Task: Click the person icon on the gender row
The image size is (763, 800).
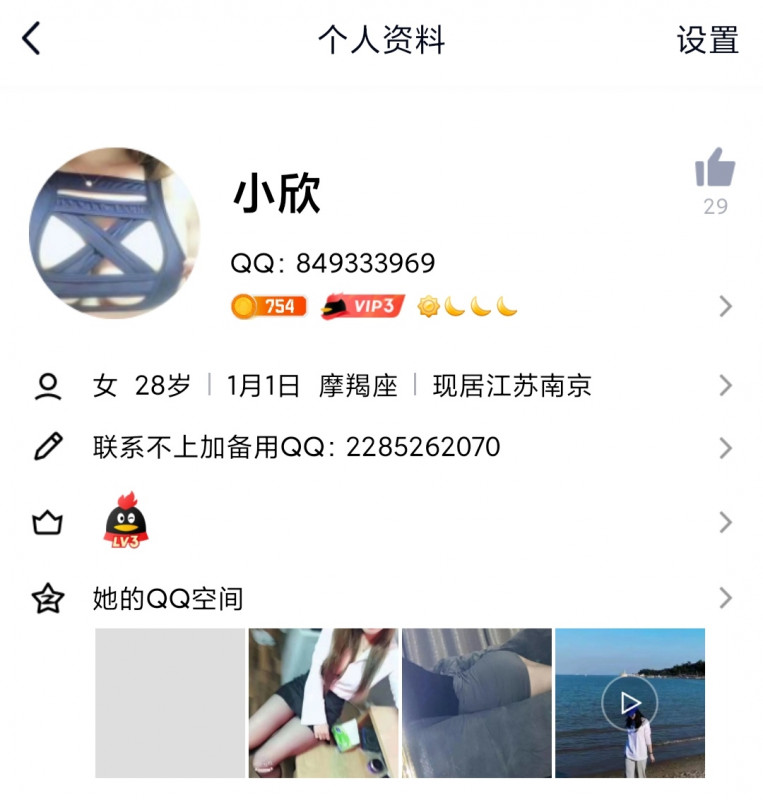Action: pyautogui.click(x=48, y=385)
